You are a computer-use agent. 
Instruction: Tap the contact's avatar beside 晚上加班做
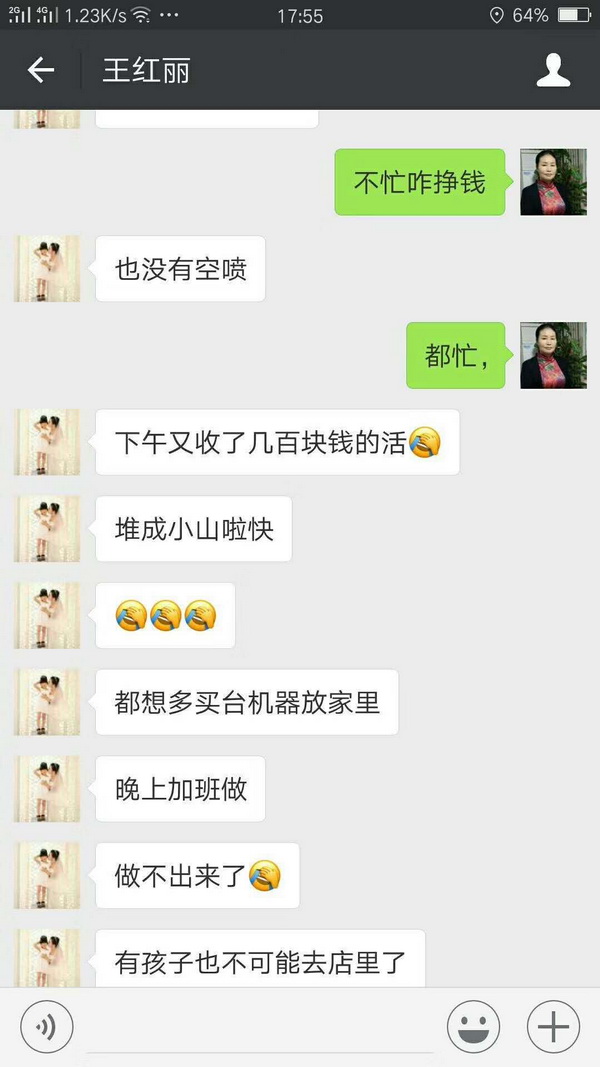coord(47,789)
